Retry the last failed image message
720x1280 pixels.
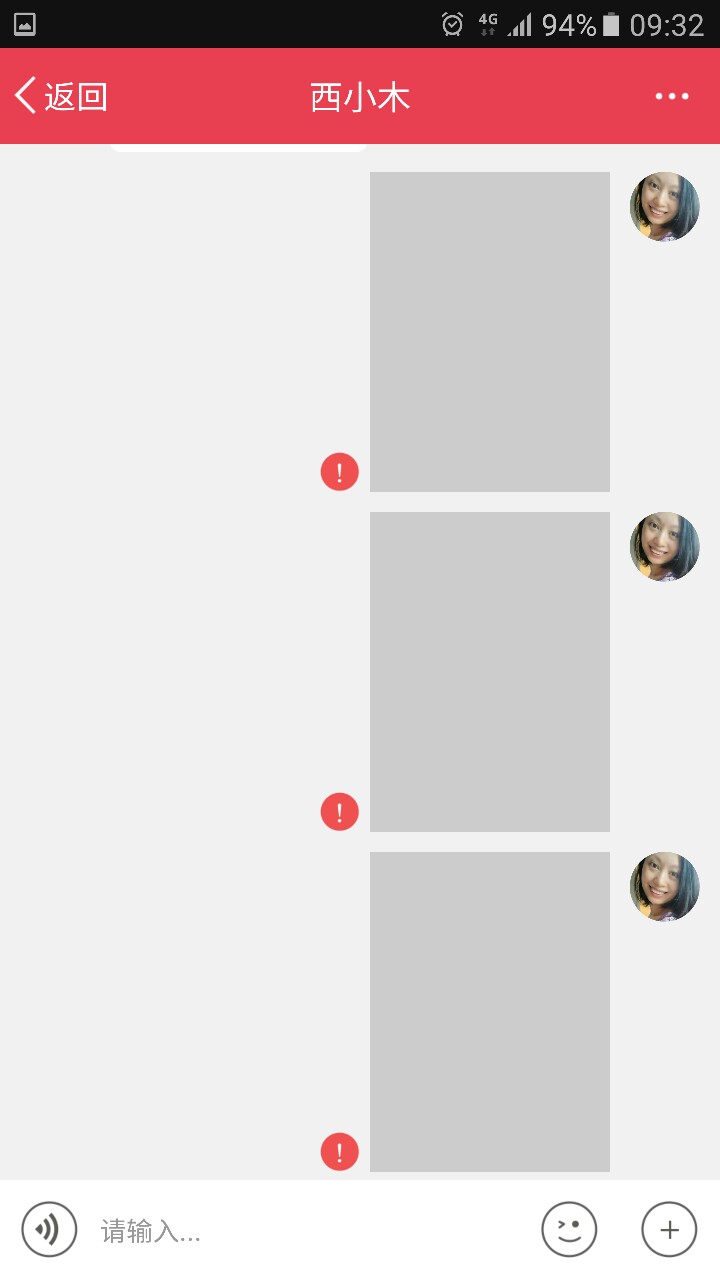(x=340, y=1152)
